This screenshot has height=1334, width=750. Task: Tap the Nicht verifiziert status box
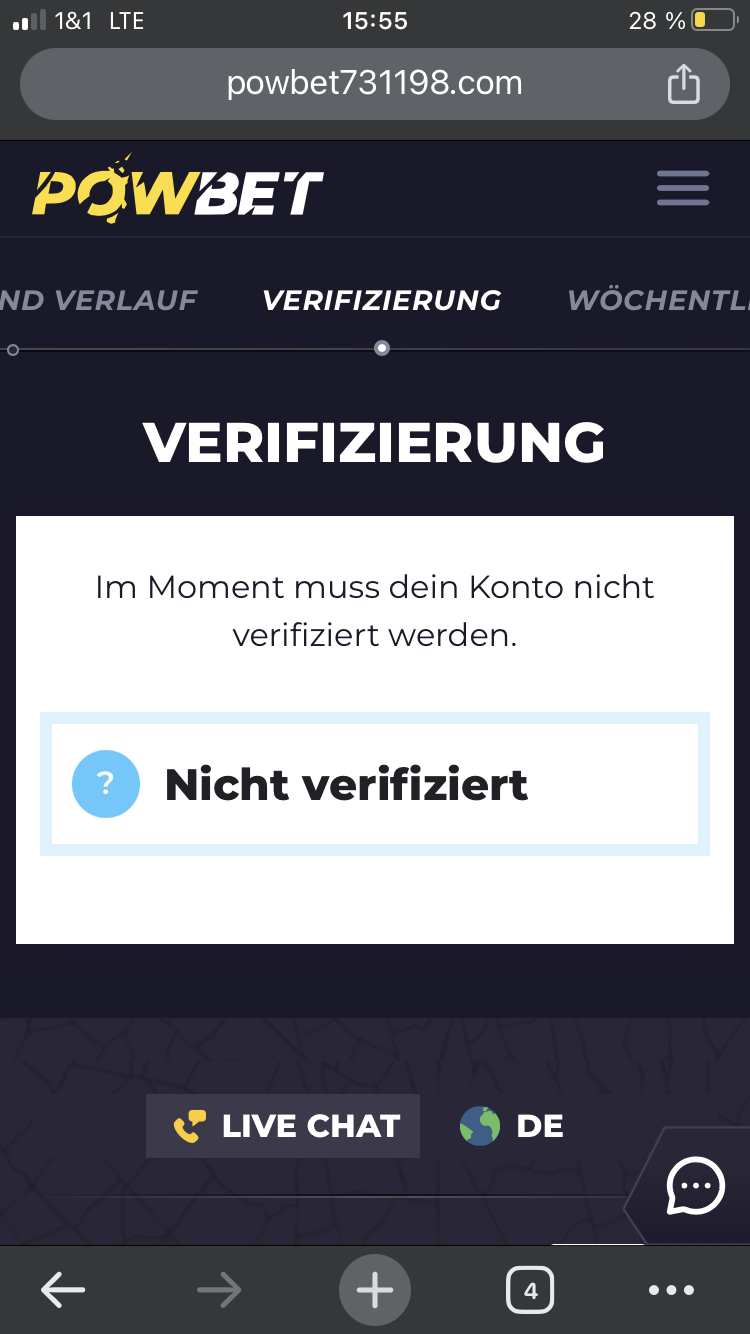[375, 784]
